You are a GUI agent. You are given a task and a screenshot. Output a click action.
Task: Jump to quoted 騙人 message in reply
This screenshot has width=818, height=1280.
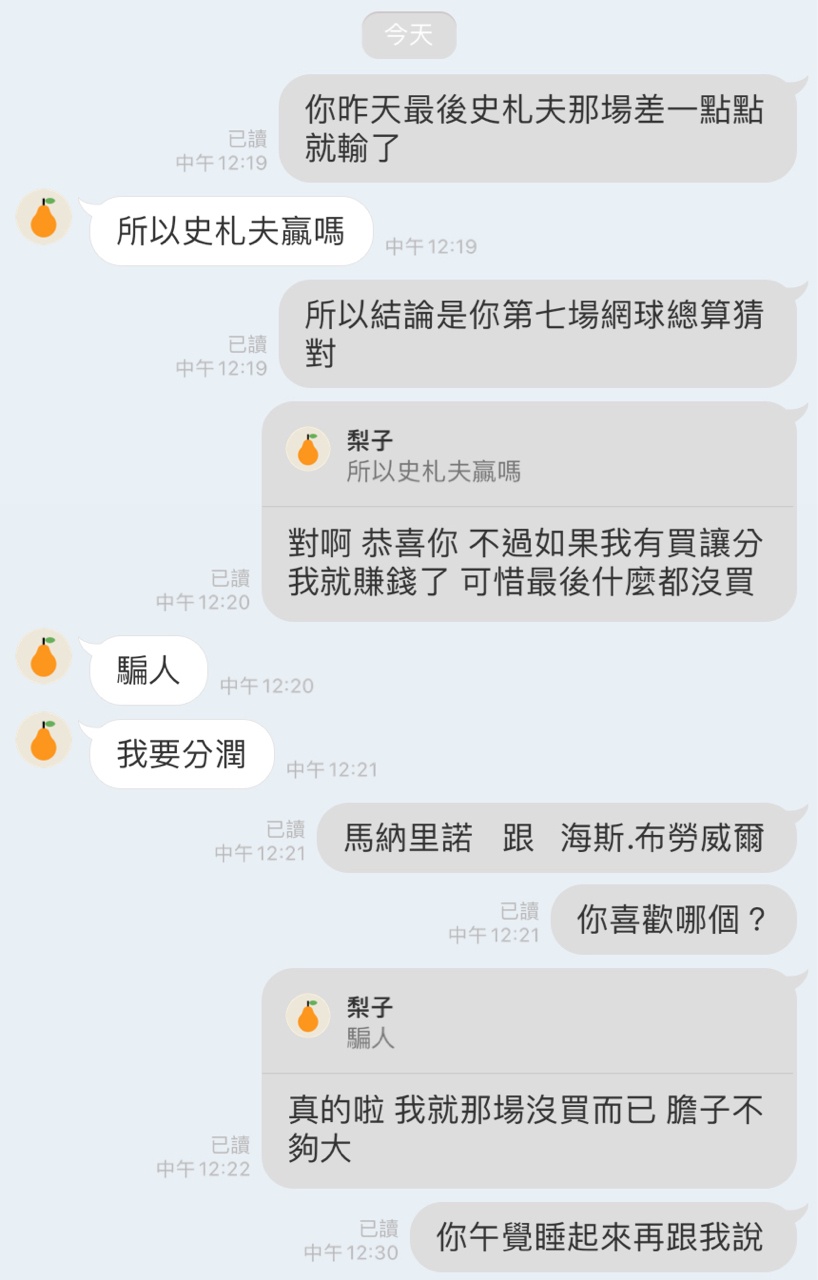click(528, 1023)
